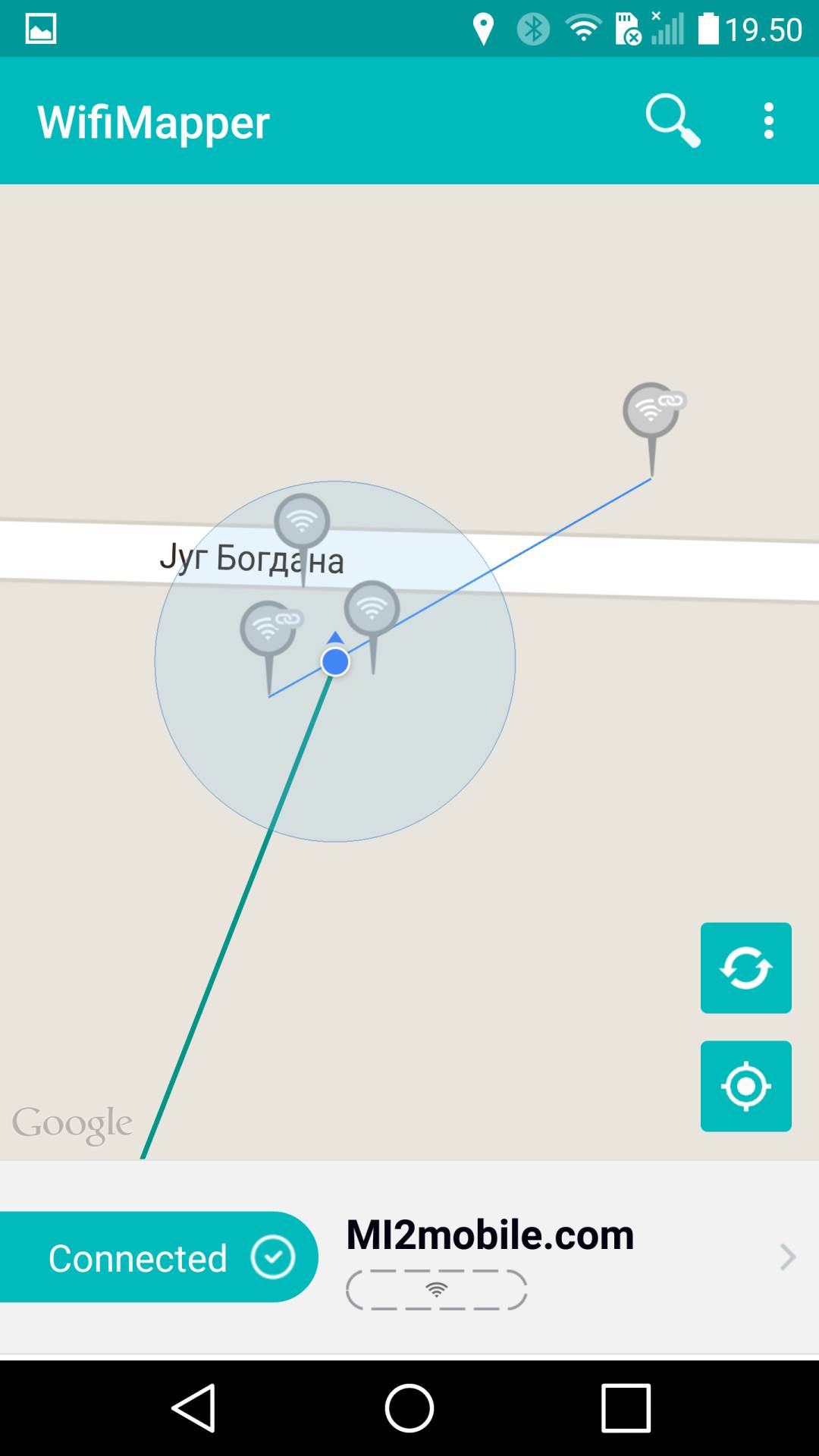Center the map on my location

(745, 1086)
